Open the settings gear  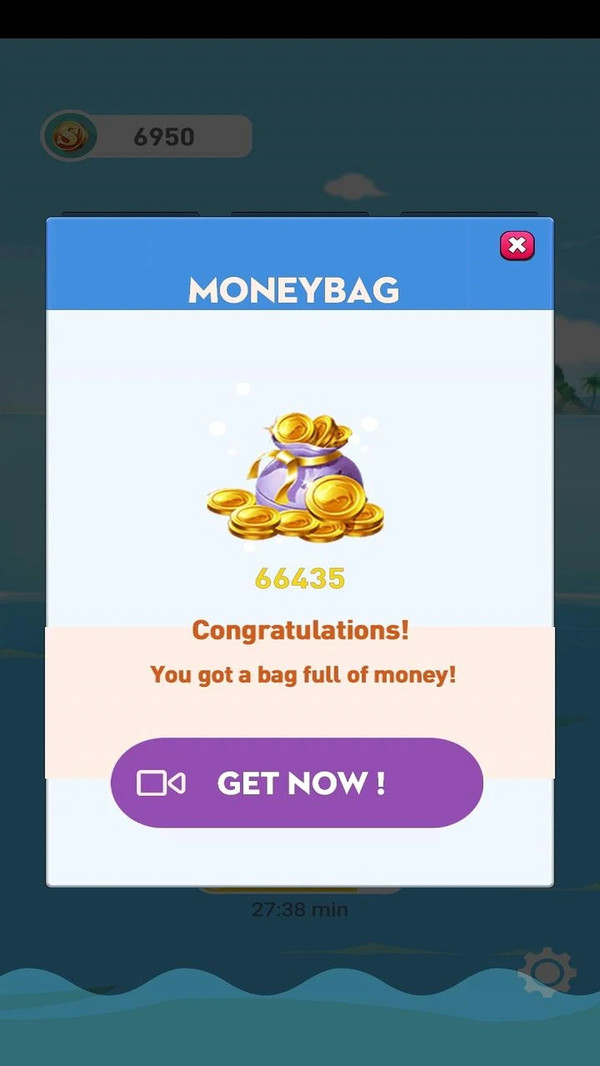tap(548, 972)
